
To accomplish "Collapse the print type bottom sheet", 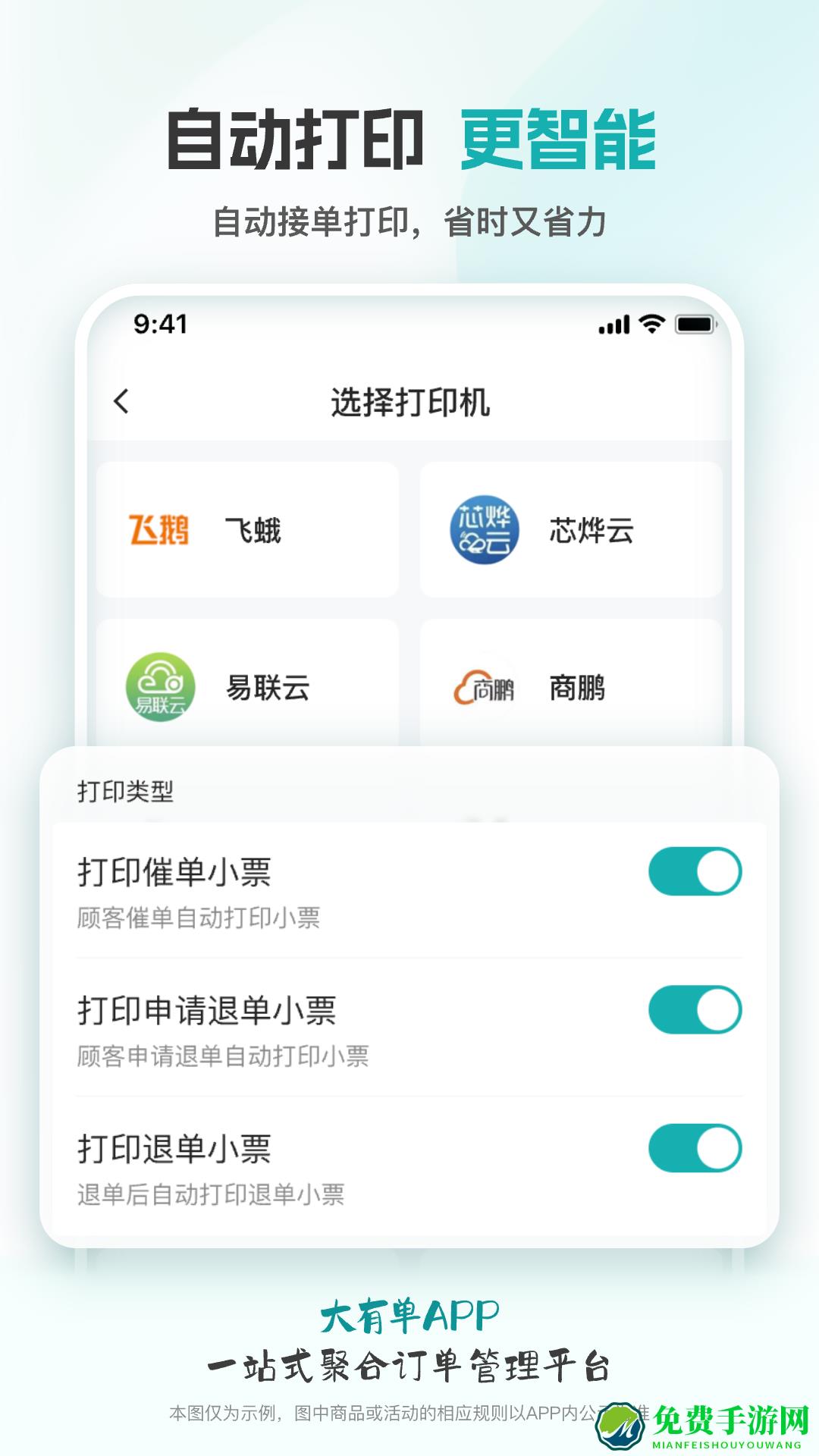I will pyautogui.click(x=409, y=758).
